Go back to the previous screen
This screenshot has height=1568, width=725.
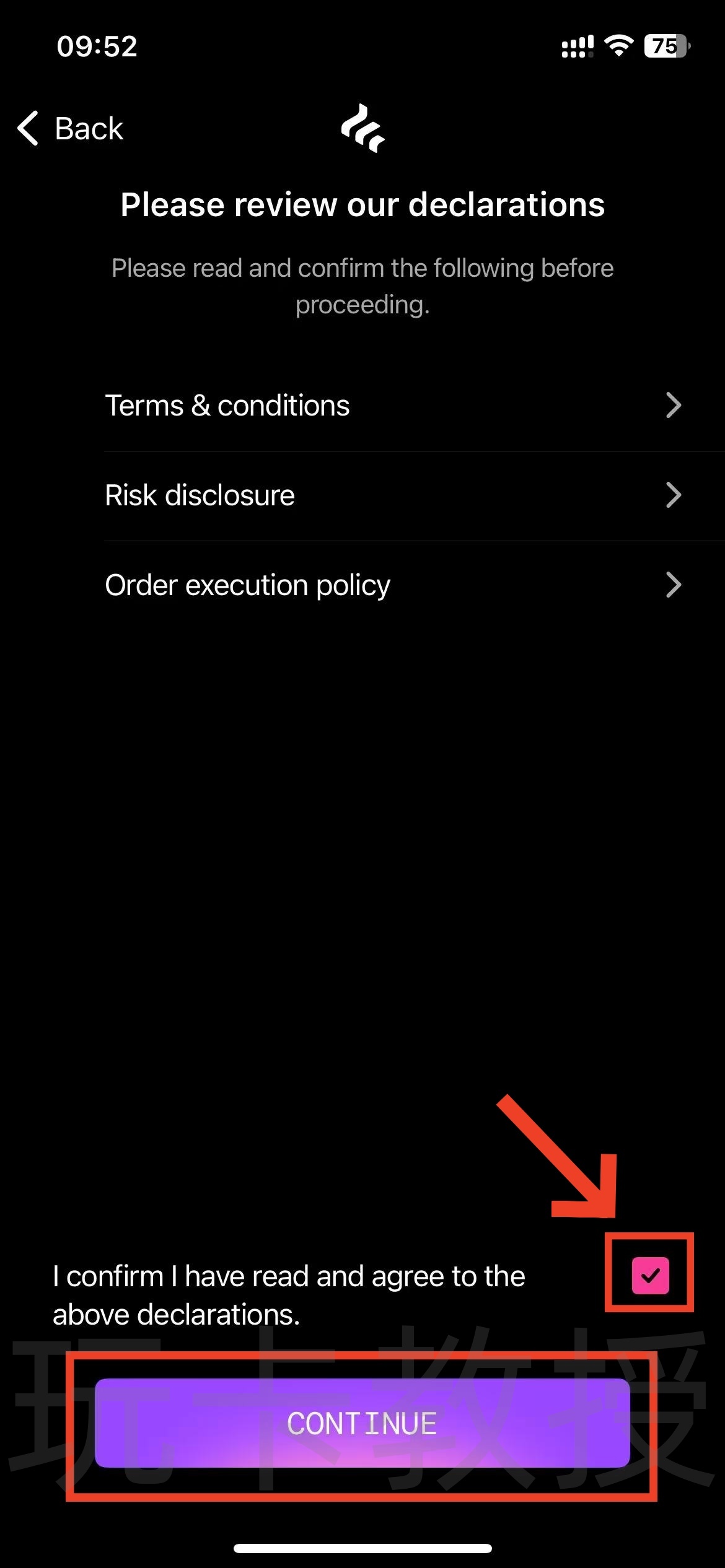[71, 129]
